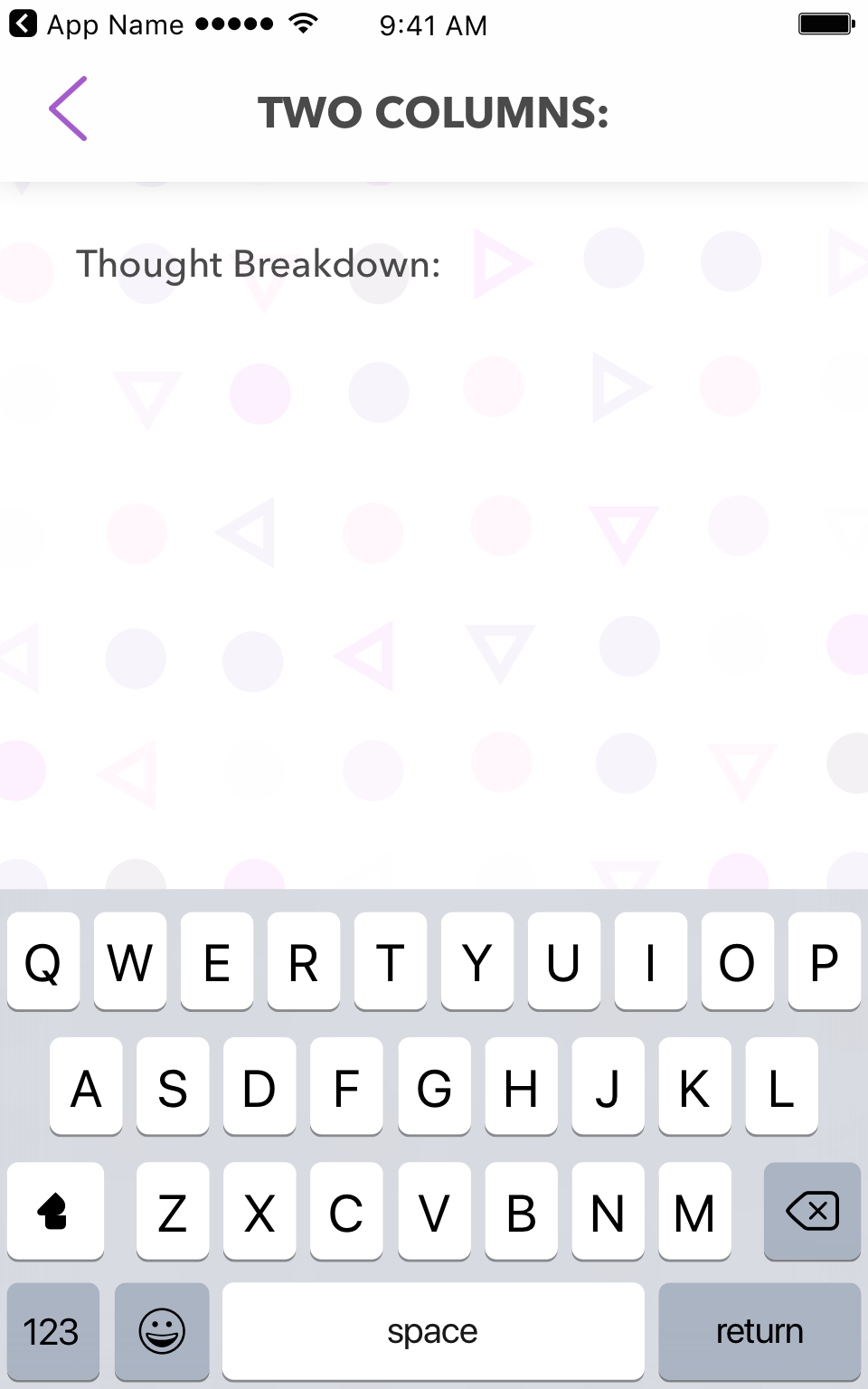This screenshot has width=868, height=1389.
Task: Open the emoji keyboard
Action: coord(162,1331)
